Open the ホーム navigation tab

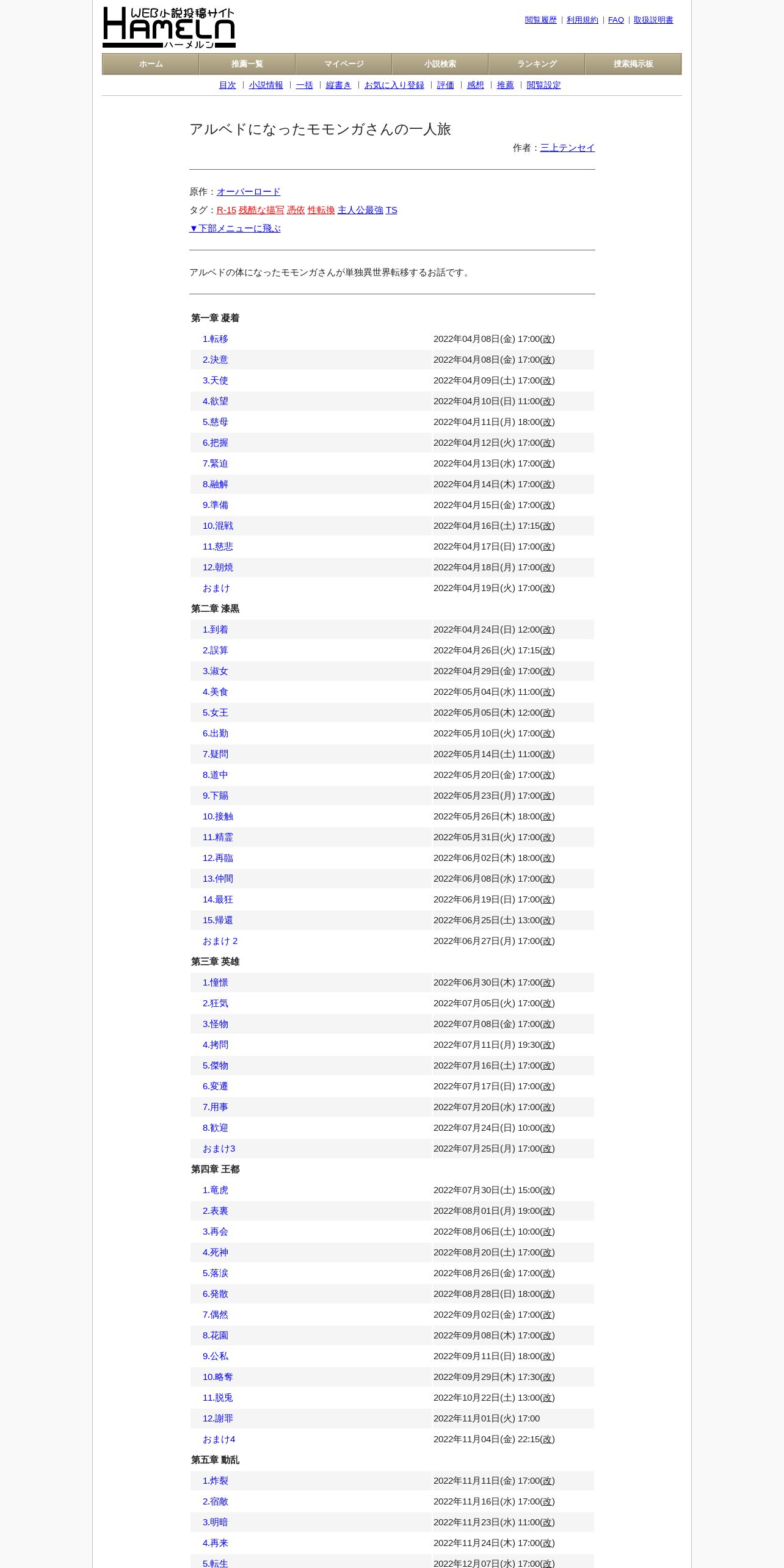tap(151, 64)
